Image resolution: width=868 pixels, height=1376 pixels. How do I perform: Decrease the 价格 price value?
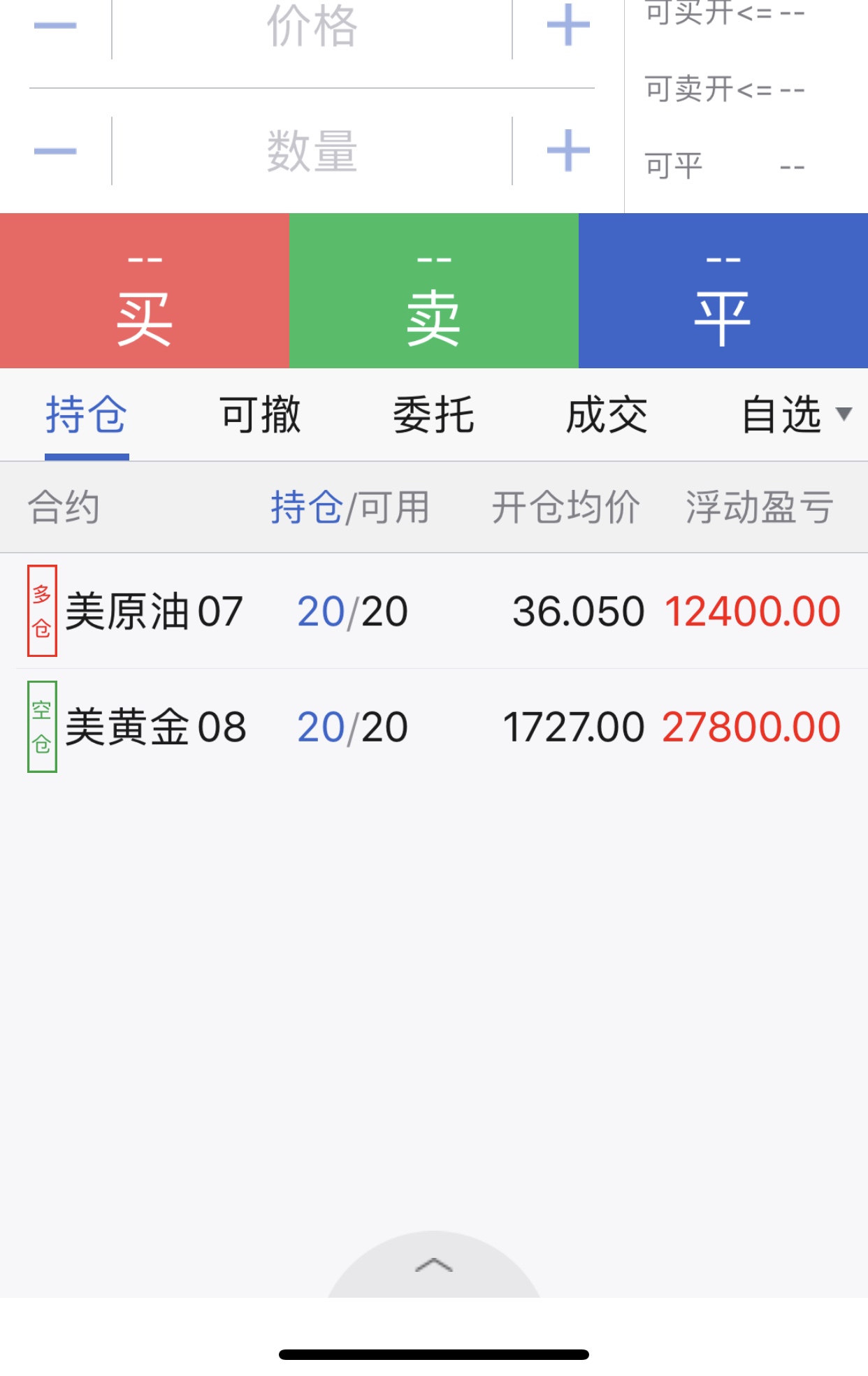pyautogui.click(x=55, y=27)
